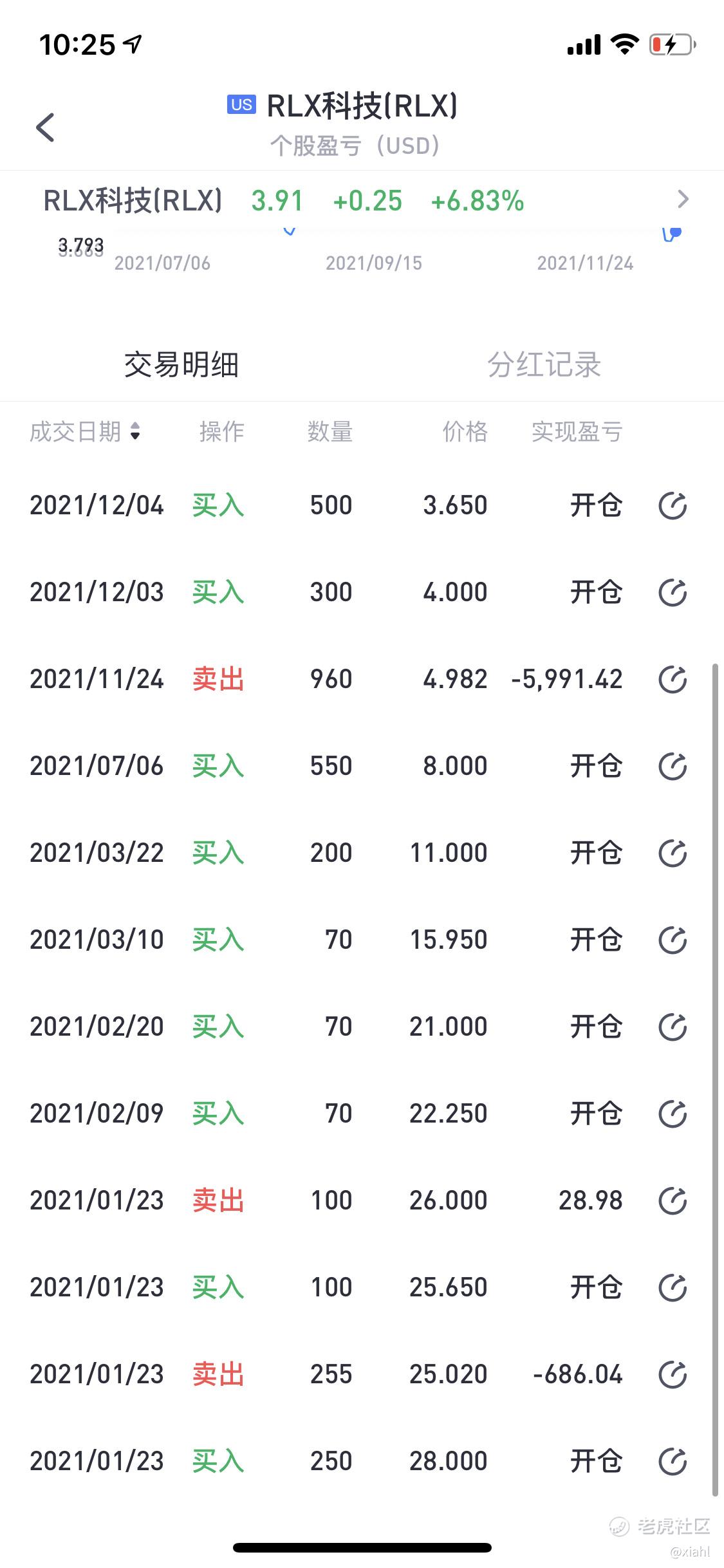Sort by 成交日期 column
The image size is (724, 1568).
pos(85,431)
